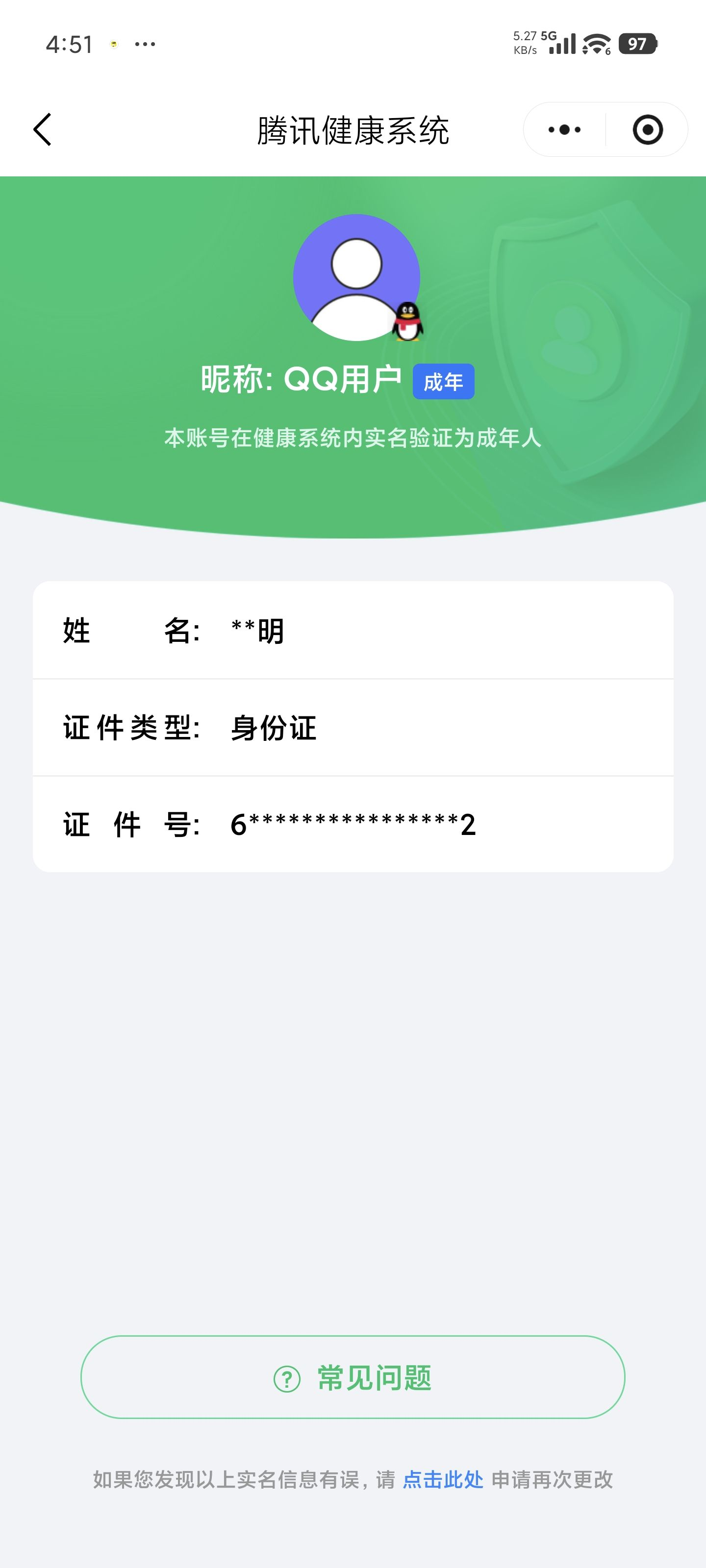The height and width of the screenshot is (1568, 706).
Task: Tap the Wi-Fi status icon
Action: pyautogui.click(x=593, y=43)
